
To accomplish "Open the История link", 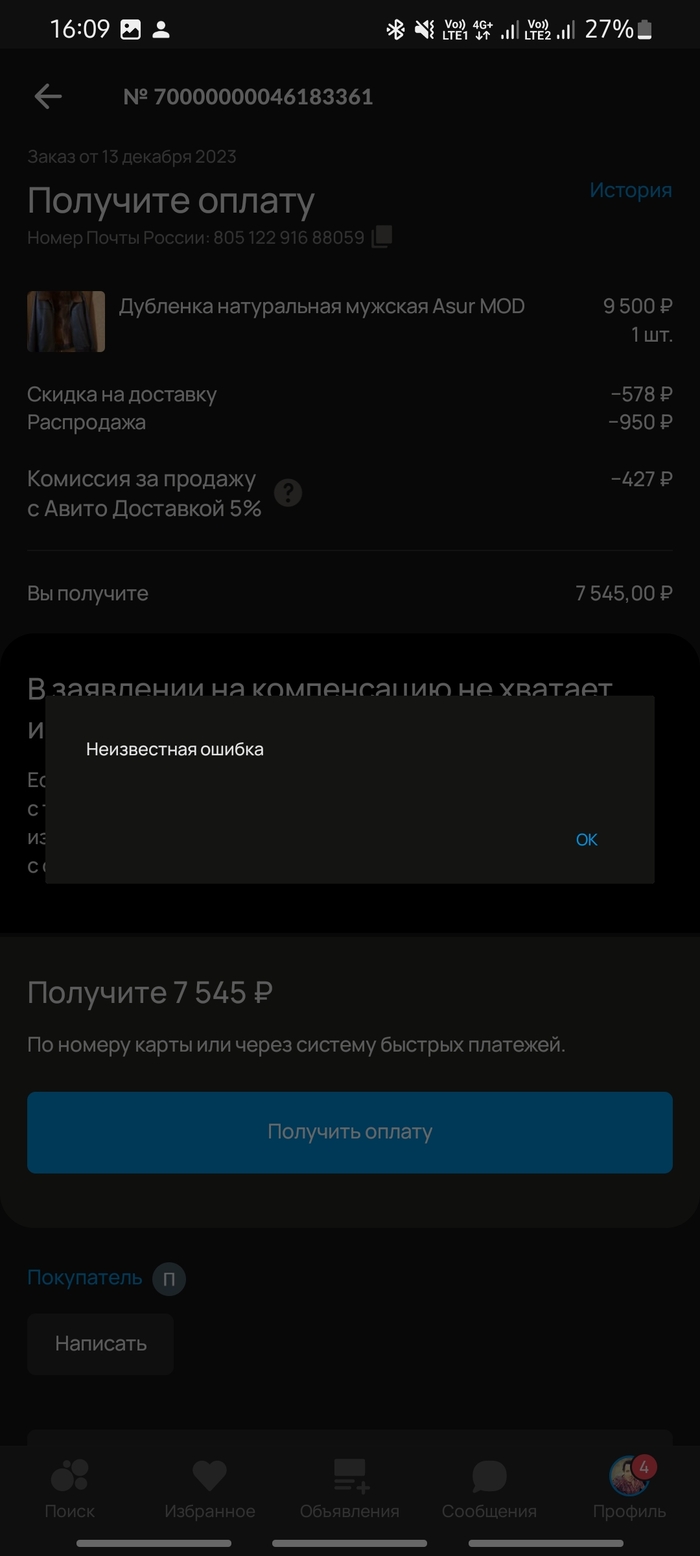I will pos(630,190).
